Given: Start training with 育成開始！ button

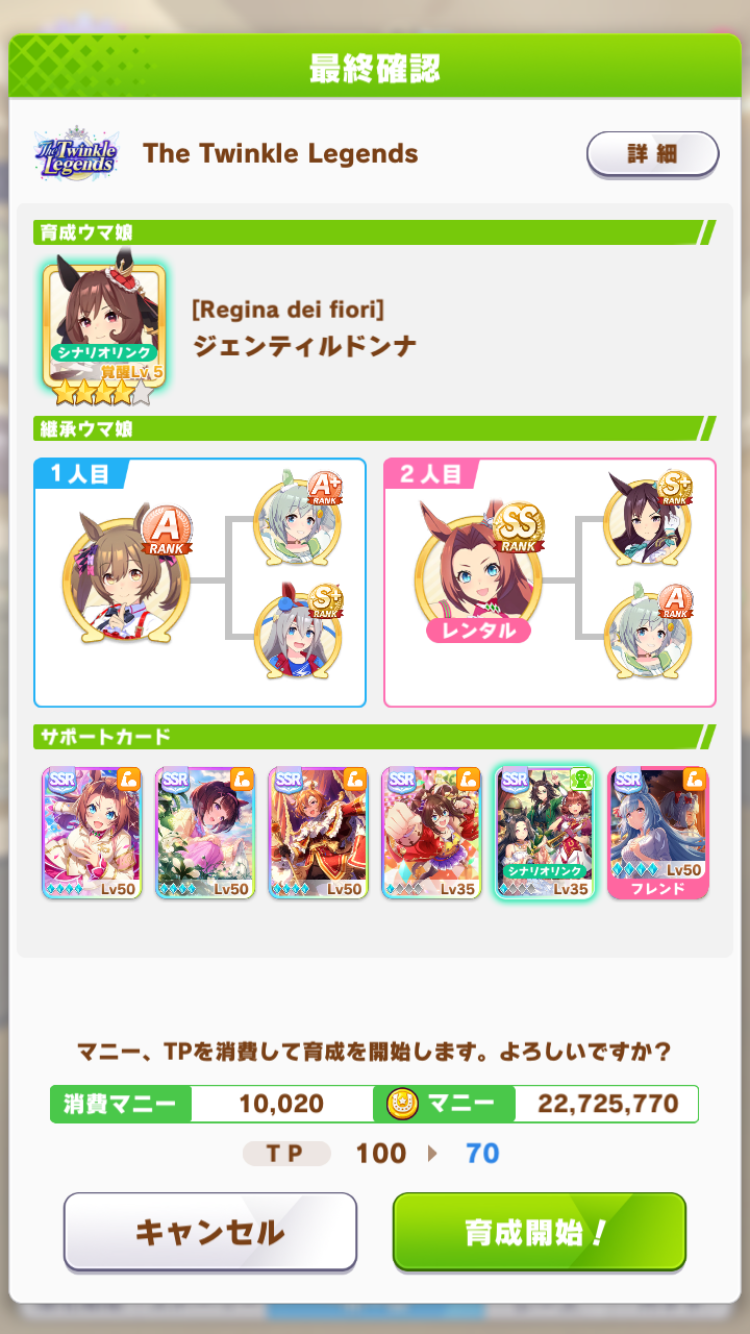Looking at the screenshot, I should 539,1232.
